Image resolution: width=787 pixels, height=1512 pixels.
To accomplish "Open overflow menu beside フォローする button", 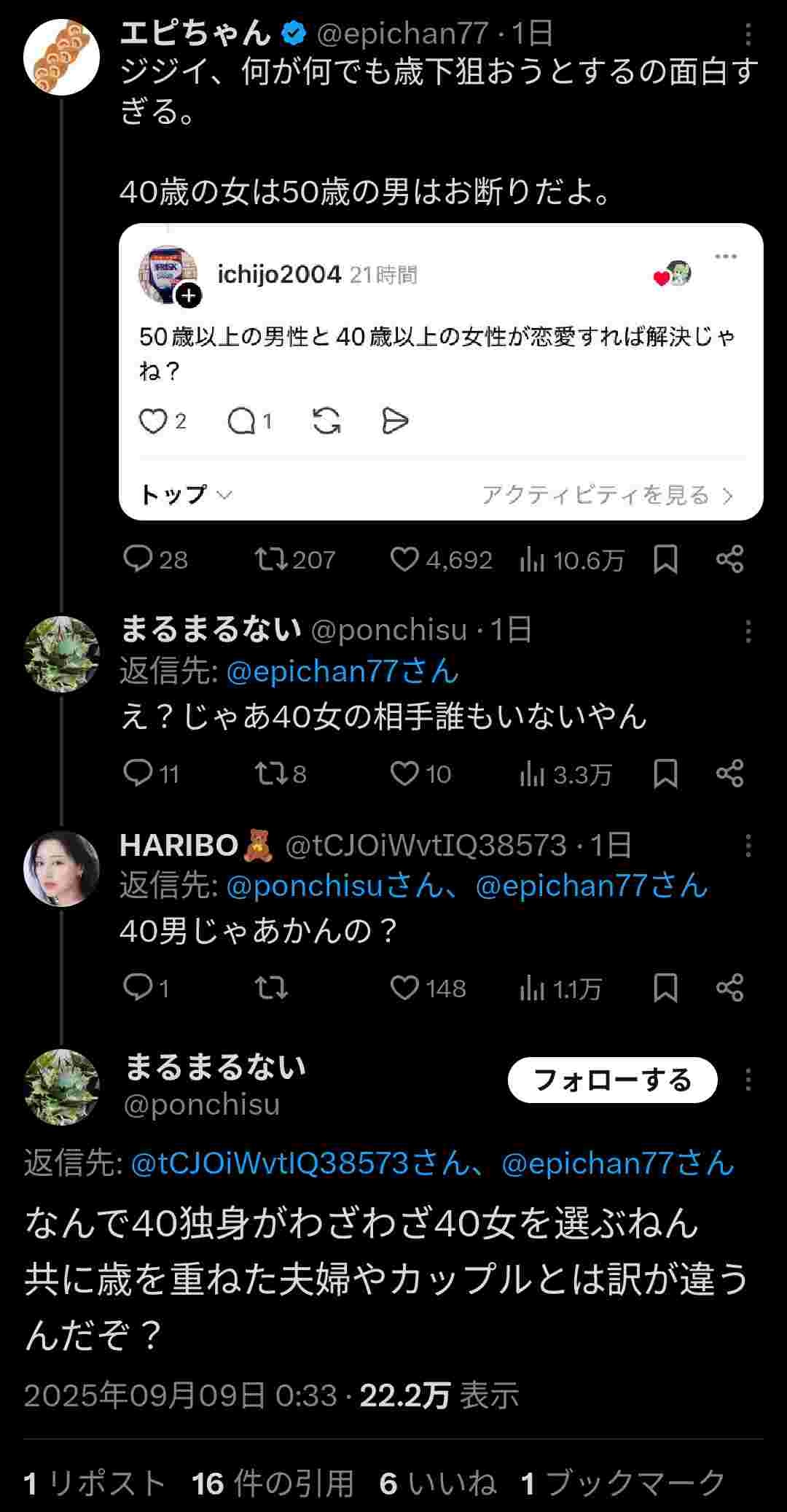I will (x=748, y=1080).
